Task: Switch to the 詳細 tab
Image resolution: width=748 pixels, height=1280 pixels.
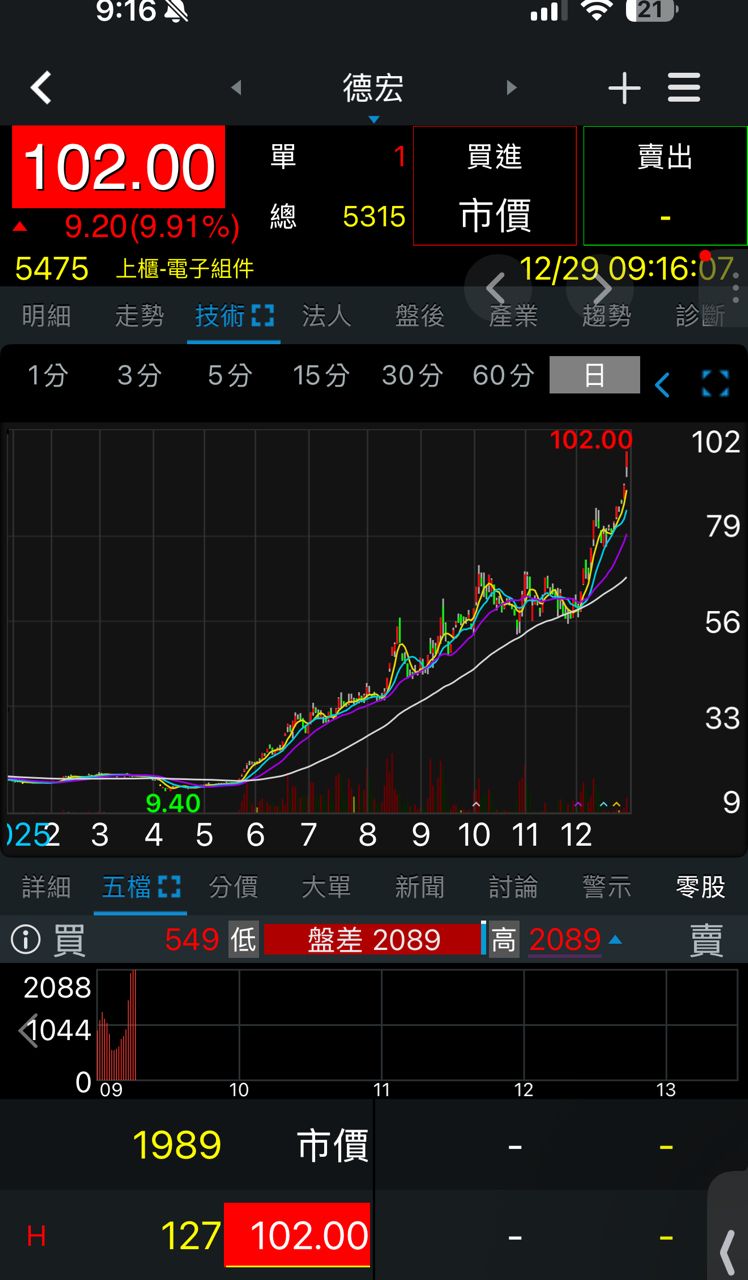Action: (46, 887)
